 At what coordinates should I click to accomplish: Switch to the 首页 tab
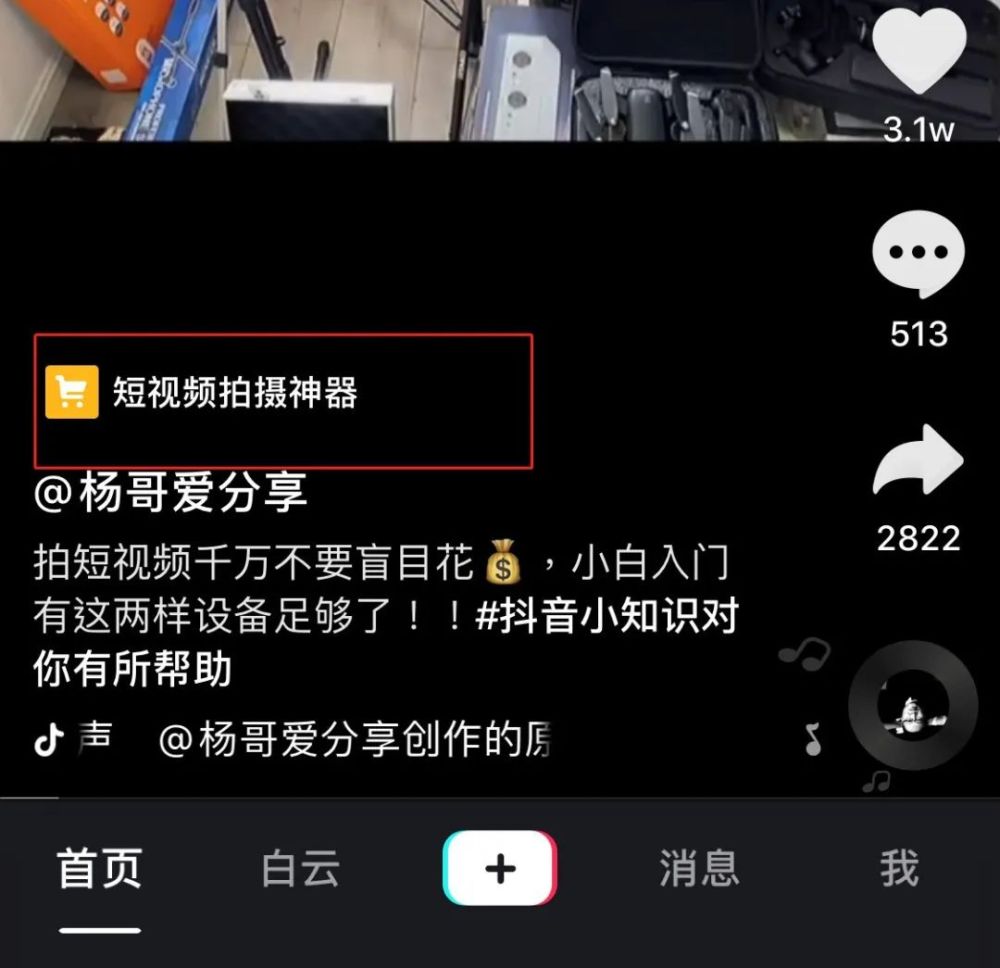click(99, 868)
